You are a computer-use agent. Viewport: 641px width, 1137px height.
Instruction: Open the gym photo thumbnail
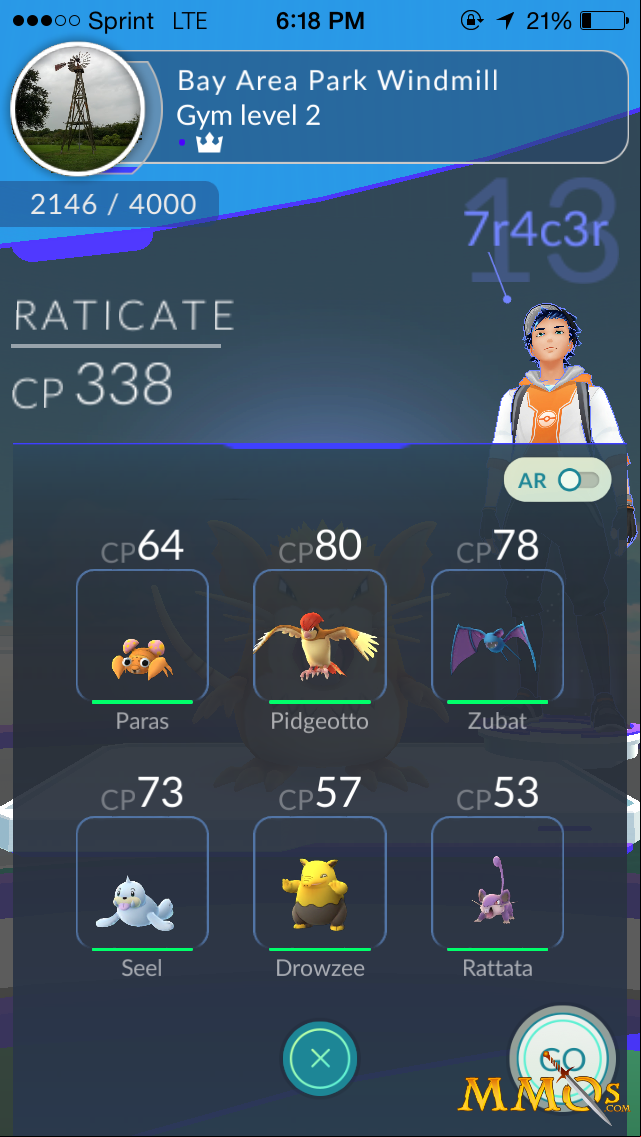(78, 109)
